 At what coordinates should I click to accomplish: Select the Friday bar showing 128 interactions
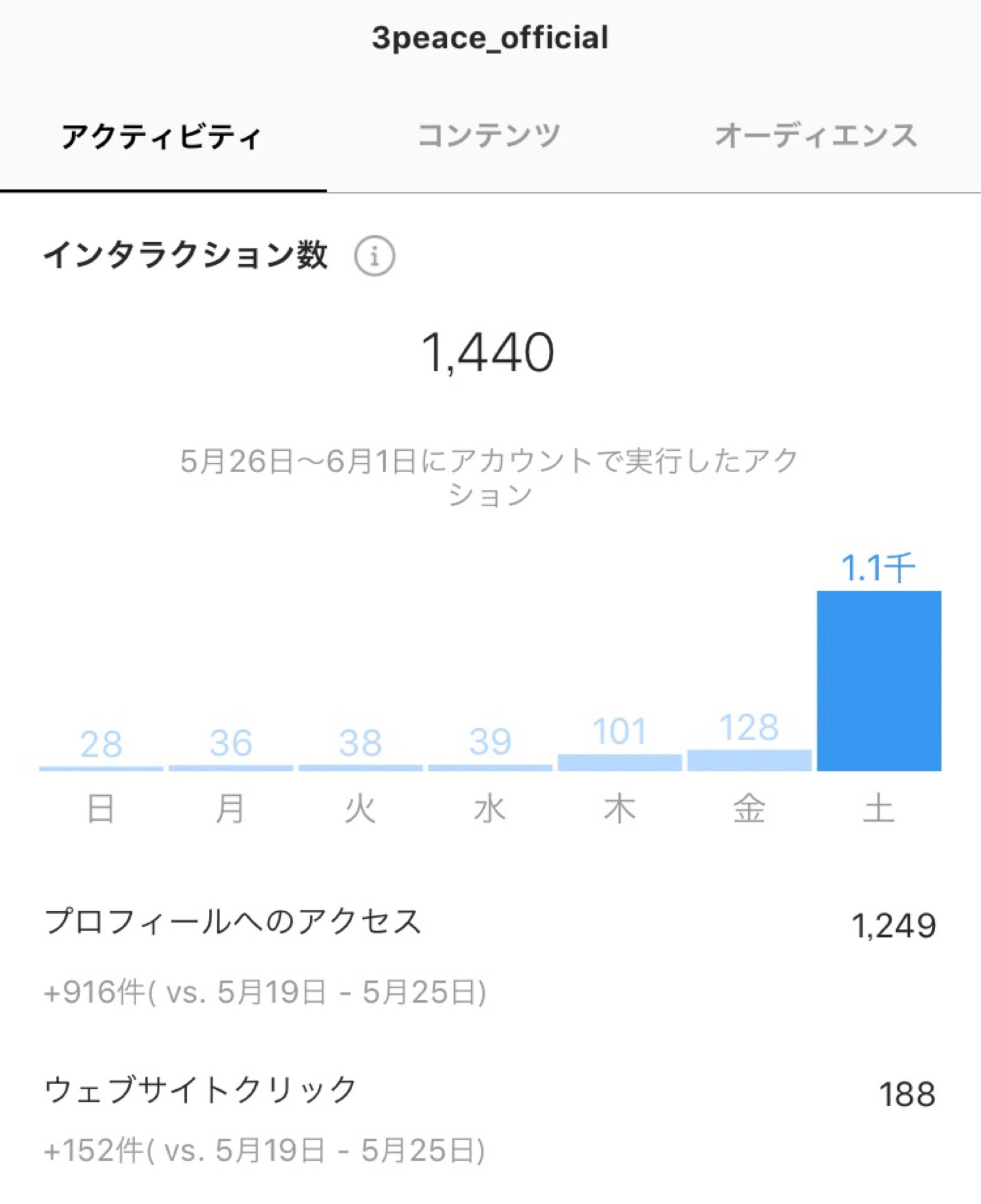(750, 759)
